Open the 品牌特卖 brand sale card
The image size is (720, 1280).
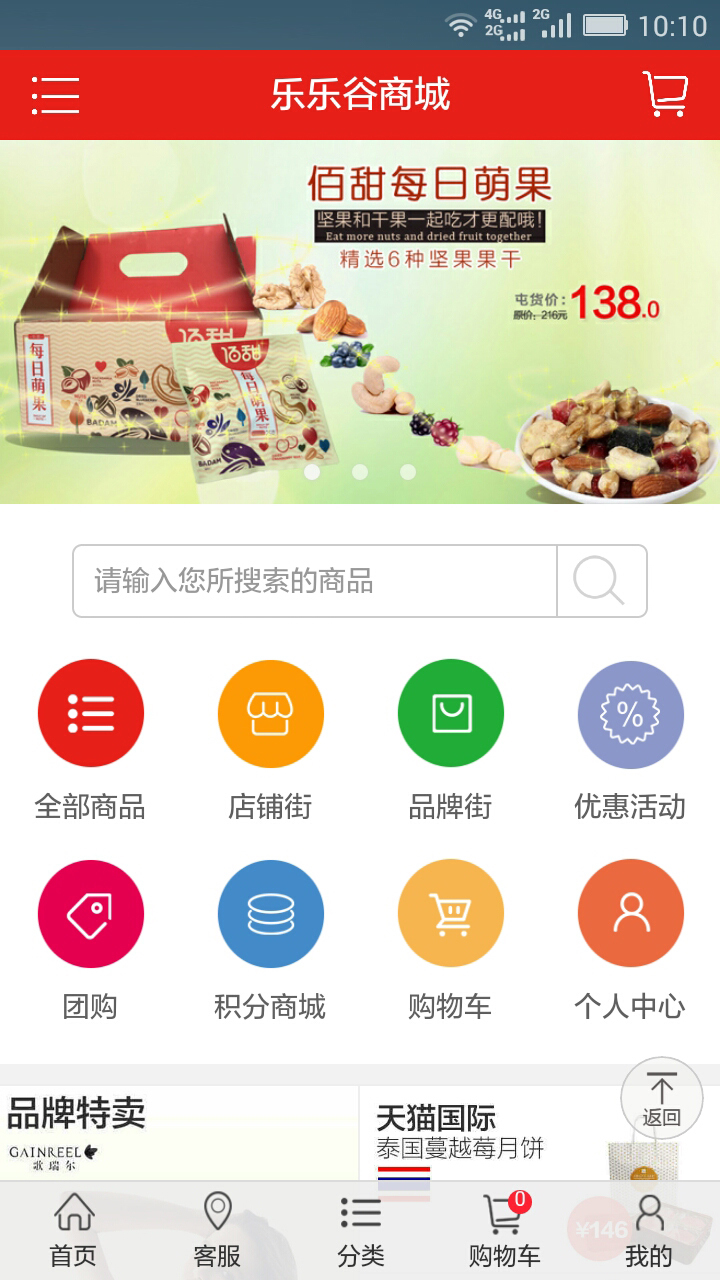pyautogui.click(x=178, y=1133)
